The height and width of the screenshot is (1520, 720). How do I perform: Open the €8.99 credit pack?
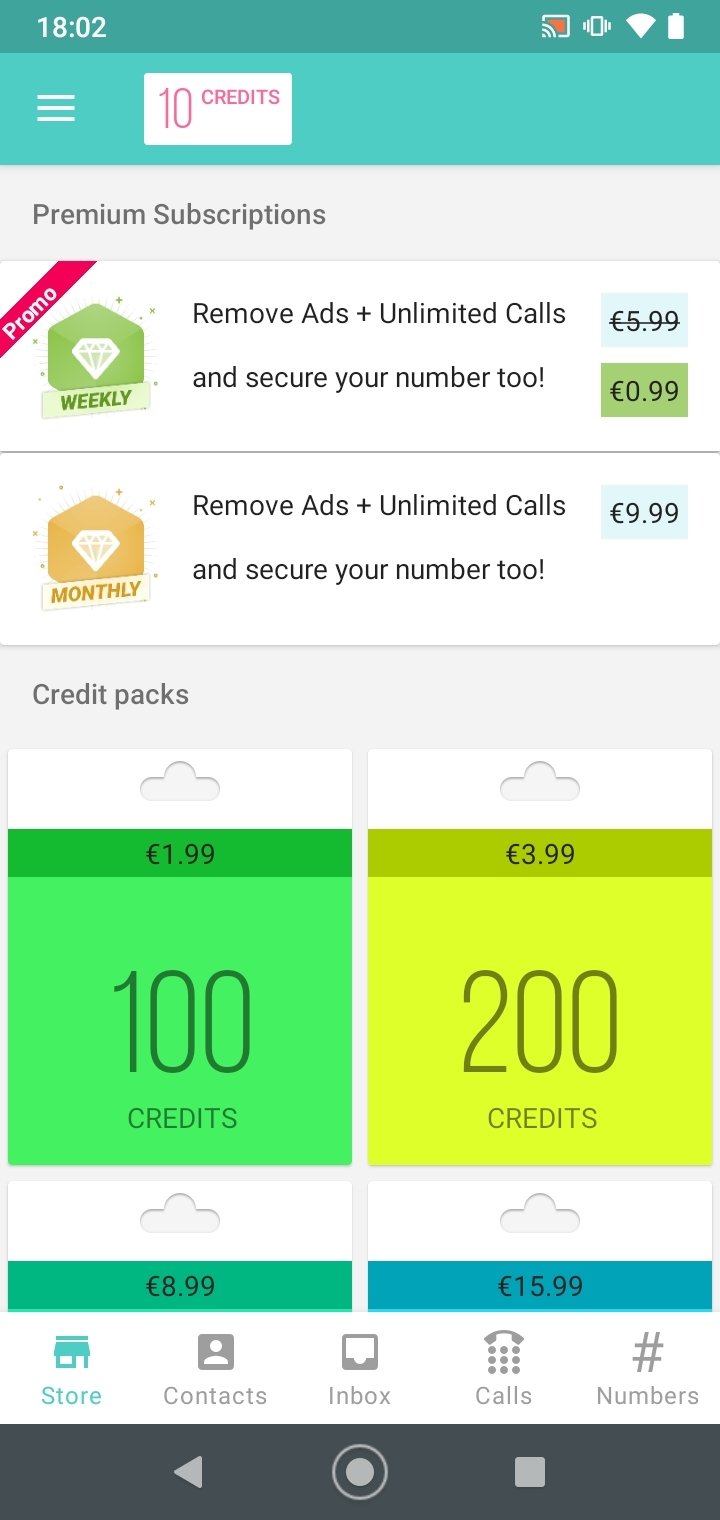180,1246
